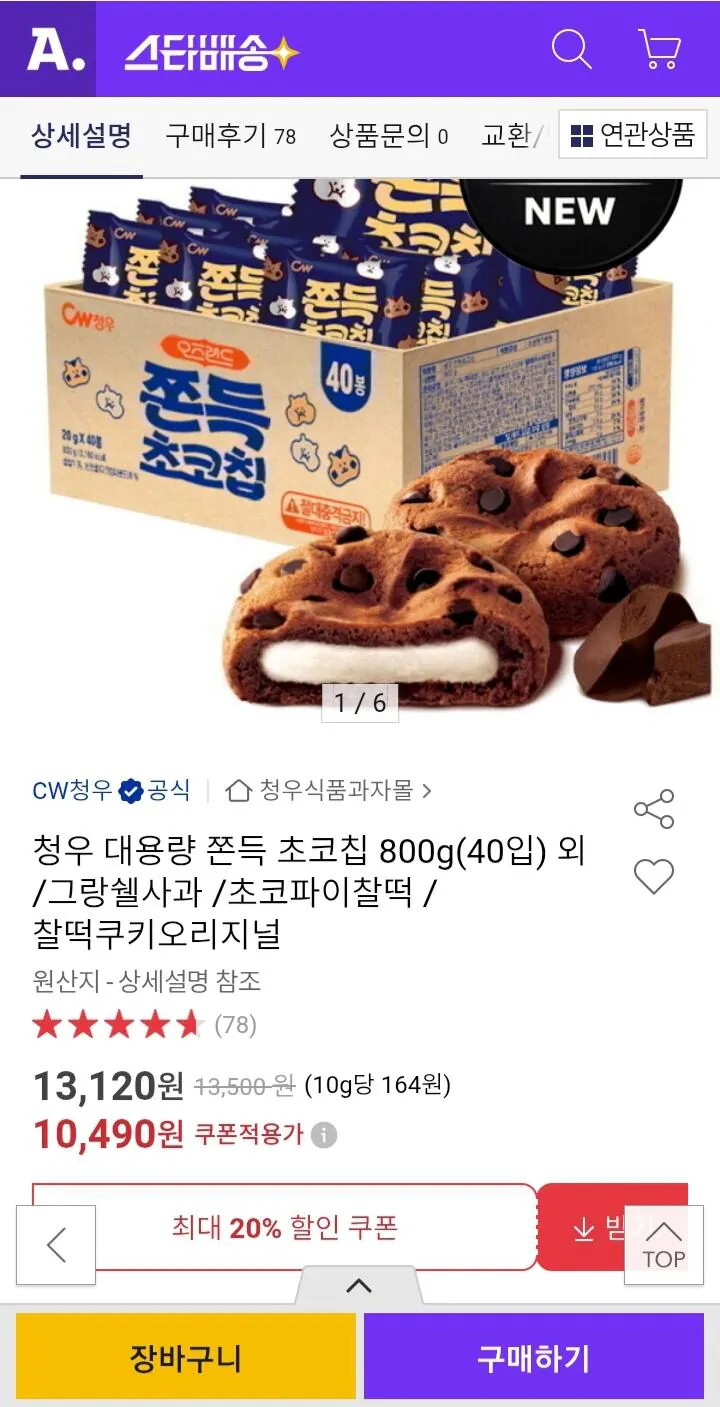Click the left arrow beside the coupon banner
Viewport: 720px width, 1407px height.
coord(55,1244)
